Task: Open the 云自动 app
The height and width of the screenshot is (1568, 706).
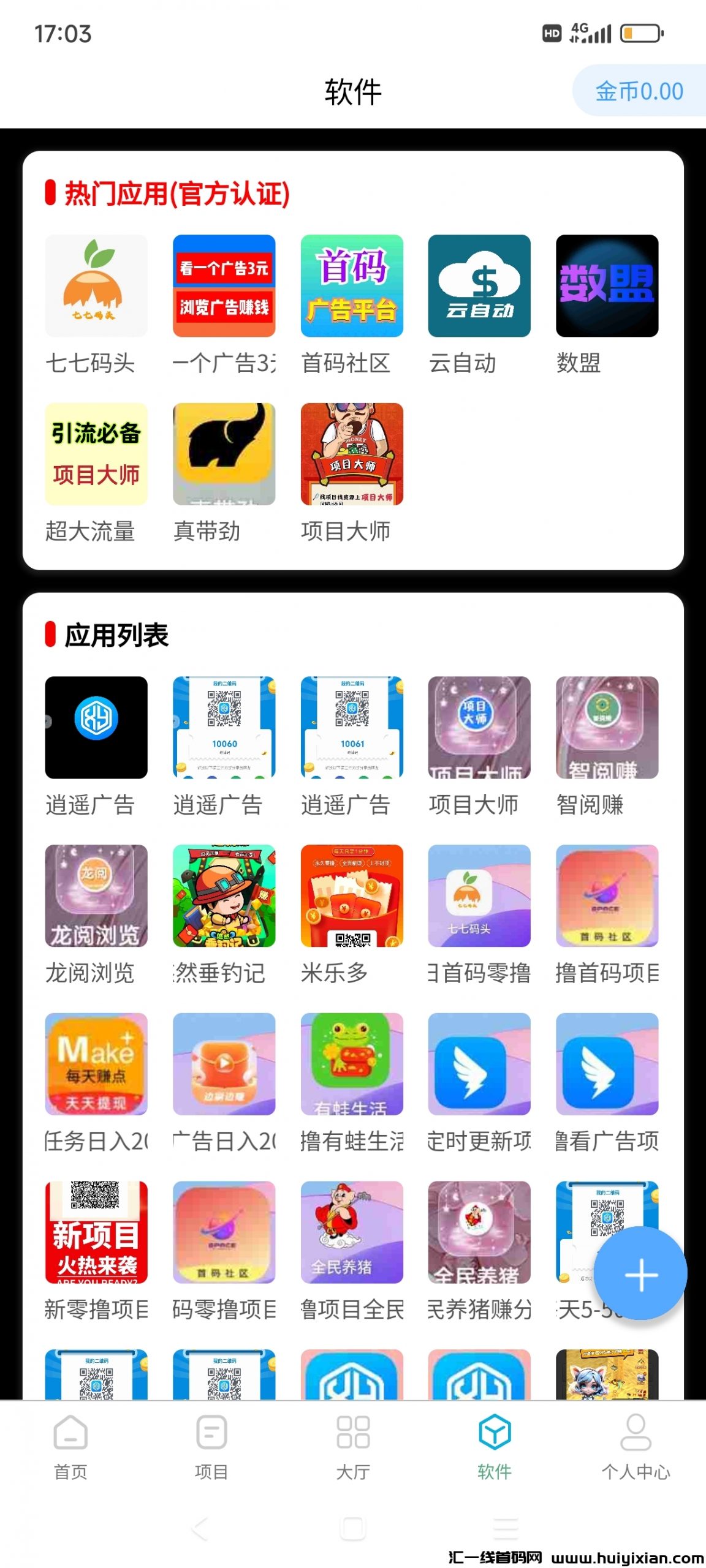Action: [479, 286]
